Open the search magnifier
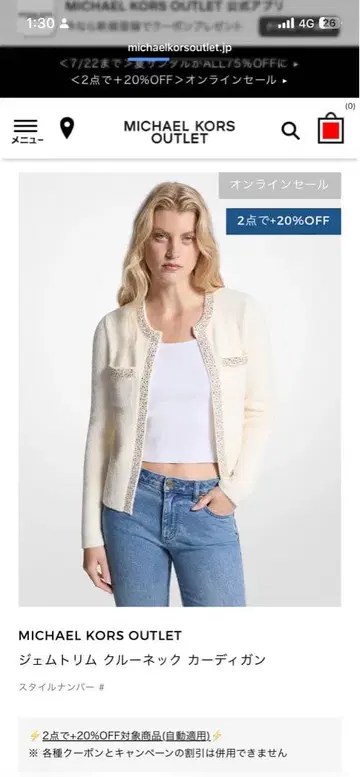360x777 pixels. (291, 131)
